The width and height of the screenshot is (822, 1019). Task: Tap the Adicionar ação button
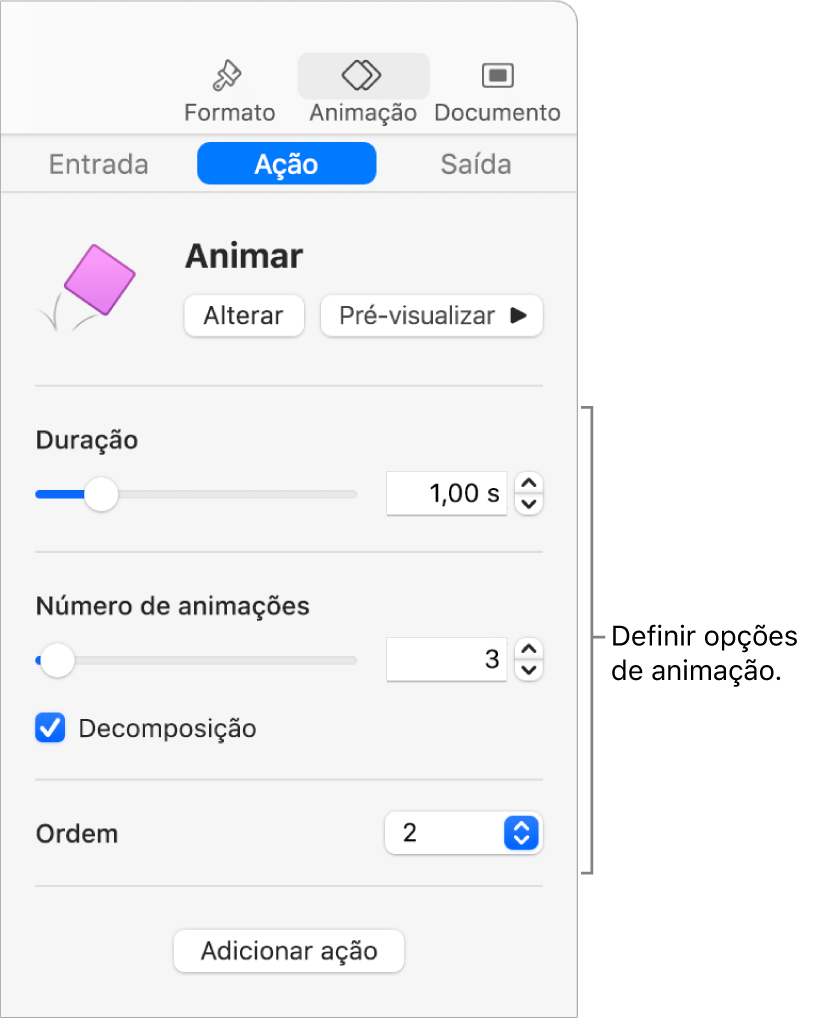click(x=289, y=951)
